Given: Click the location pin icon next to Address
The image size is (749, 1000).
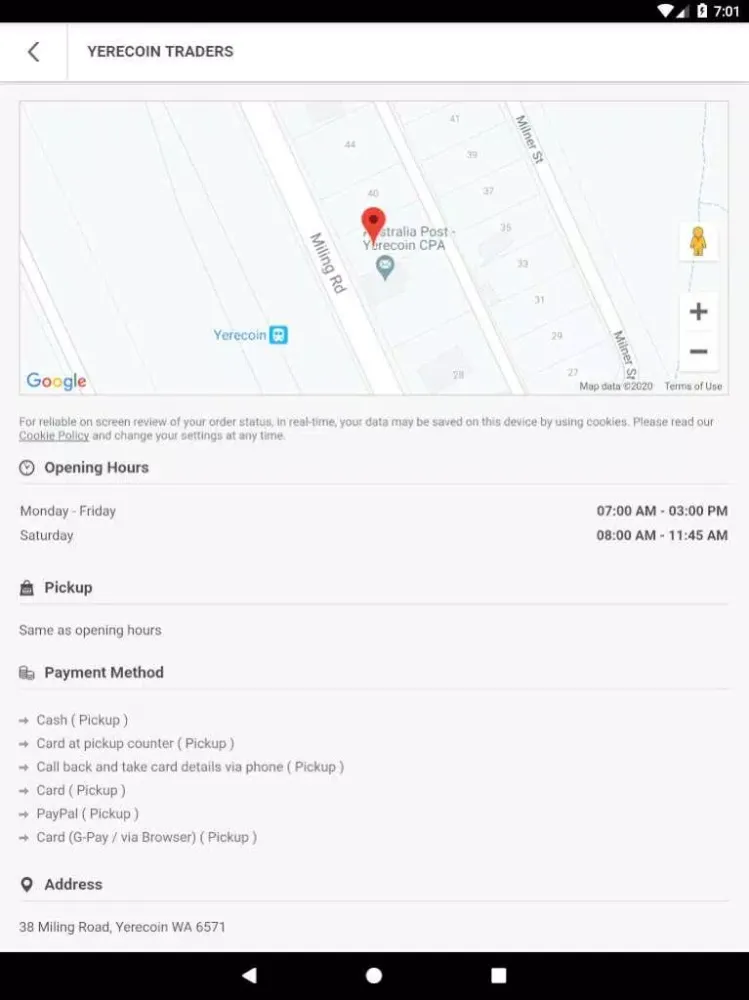Looking at the screenshot, I should point(25,883).
